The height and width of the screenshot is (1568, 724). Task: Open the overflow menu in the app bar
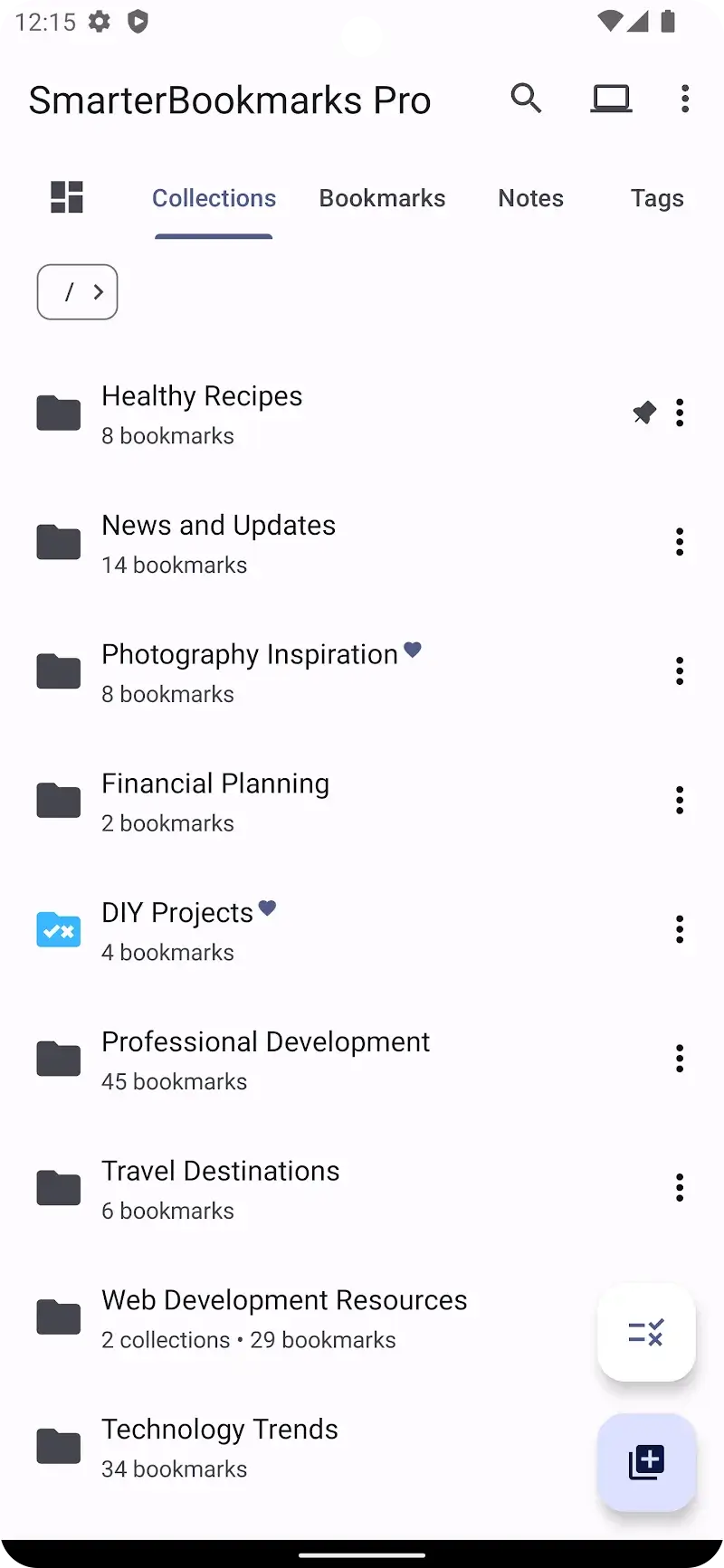pos(685,99)
